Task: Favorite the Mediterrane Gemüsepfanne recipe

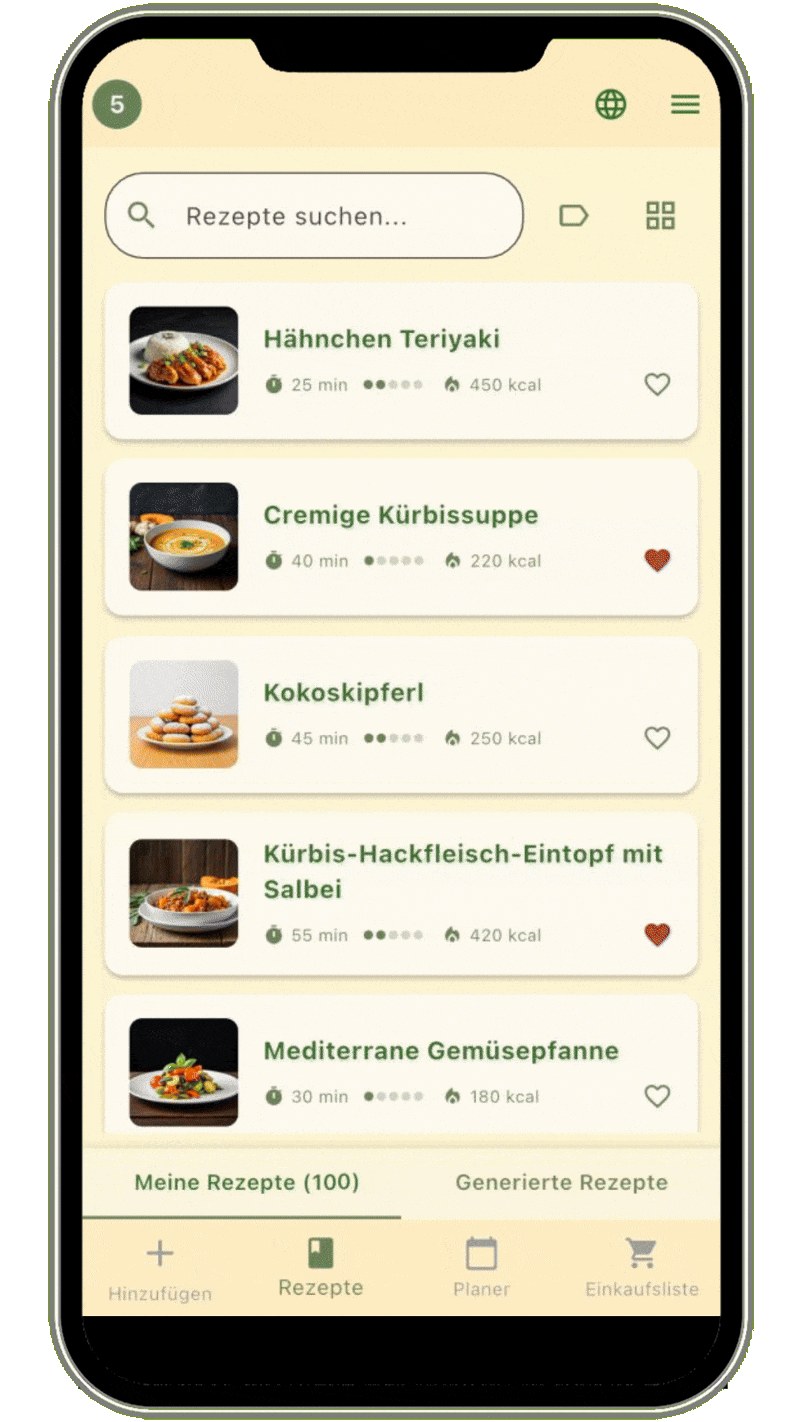Action: [x=657, y=1096]
